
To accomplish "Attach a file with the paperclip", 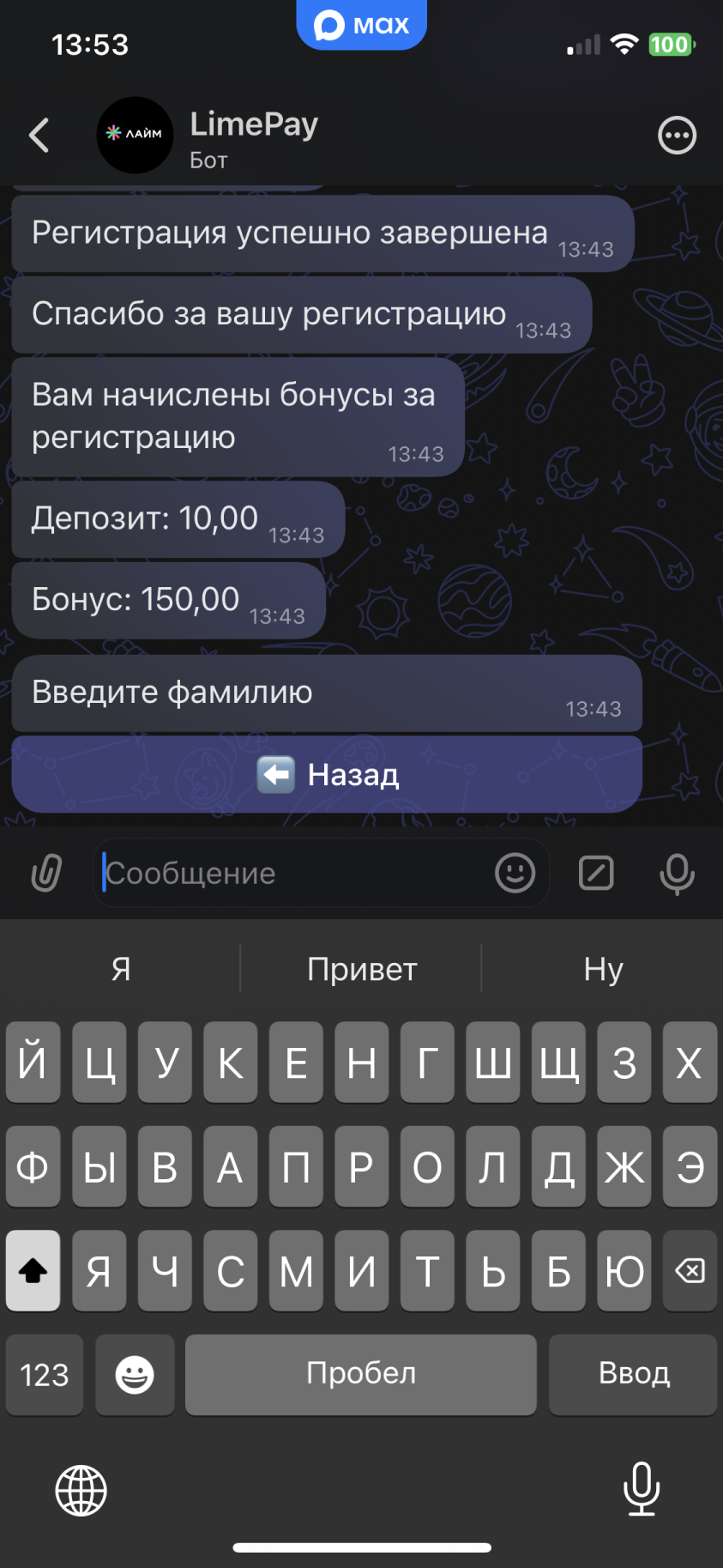I will (46, 874).
